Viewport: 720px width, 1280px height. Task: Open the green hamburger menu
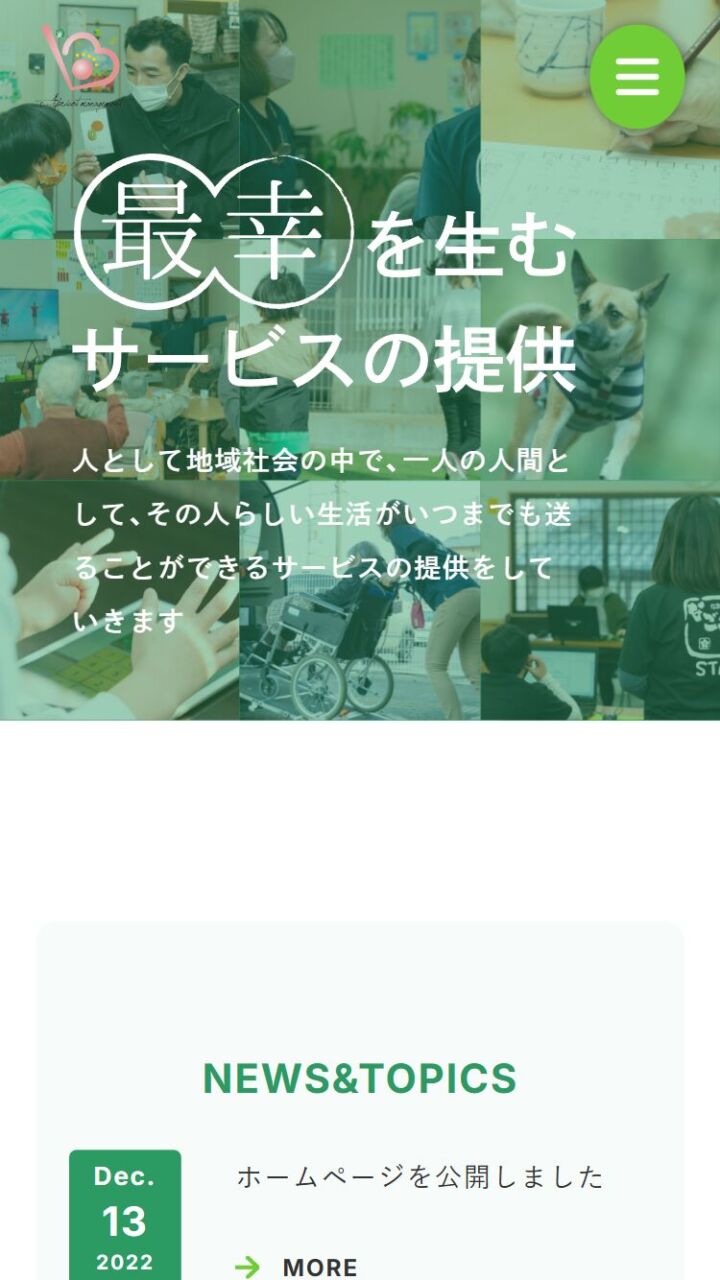[637, 77]
